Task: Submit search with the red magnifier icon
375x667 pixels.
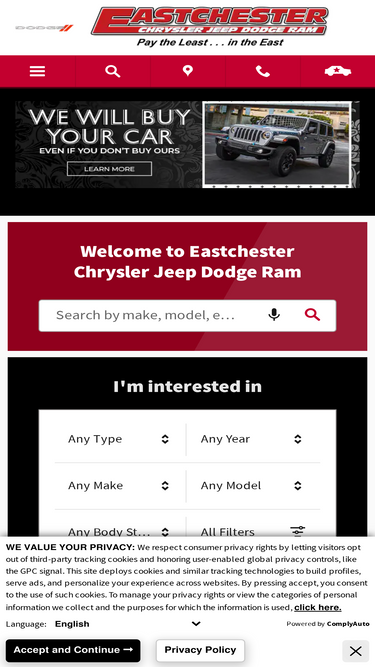Action: coord(312,315)
